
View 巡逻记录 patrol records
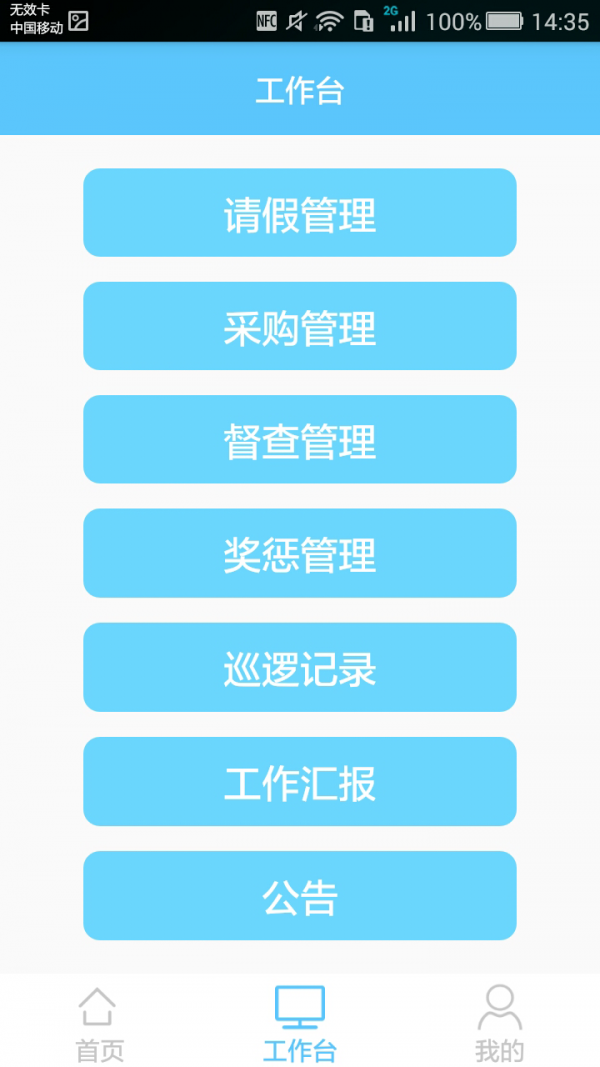pos(300,668)
